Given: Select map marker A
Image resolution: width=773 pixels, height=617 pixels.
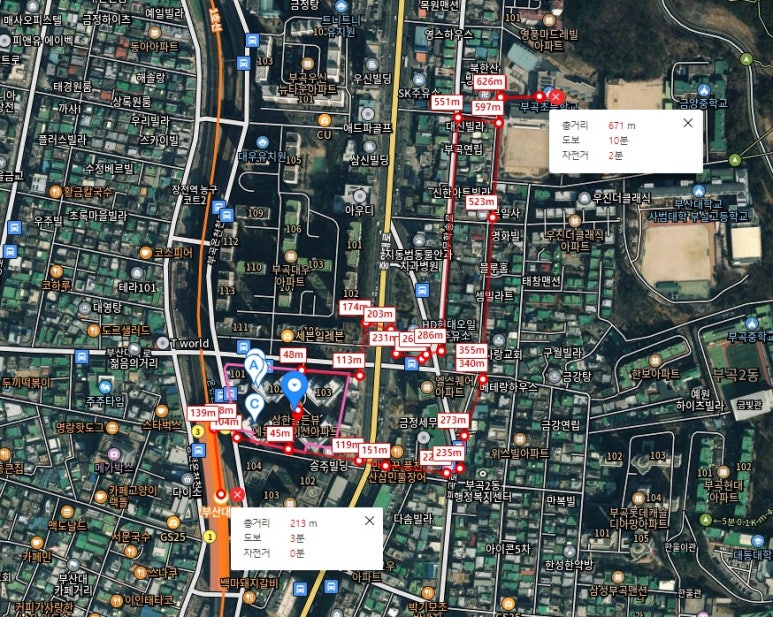Looking at the screenshot, I should [255, 368].
